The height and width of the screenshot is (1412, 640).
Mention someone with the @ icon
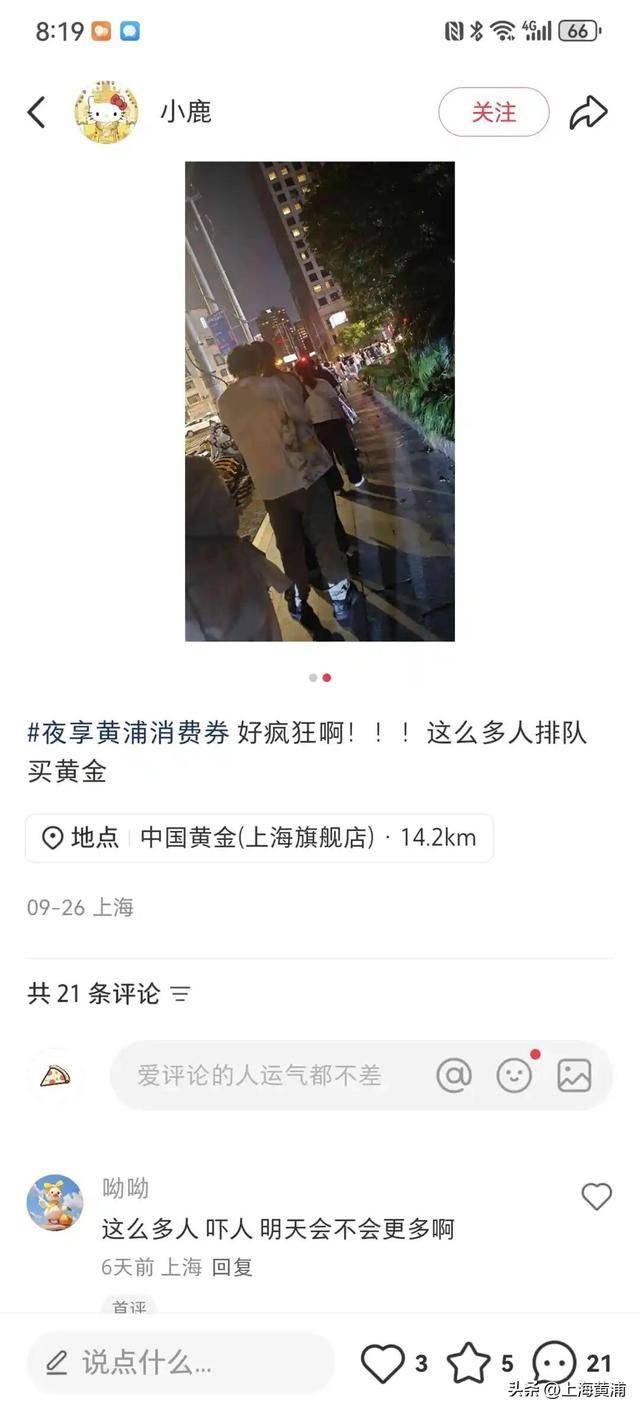point(454,1075)
